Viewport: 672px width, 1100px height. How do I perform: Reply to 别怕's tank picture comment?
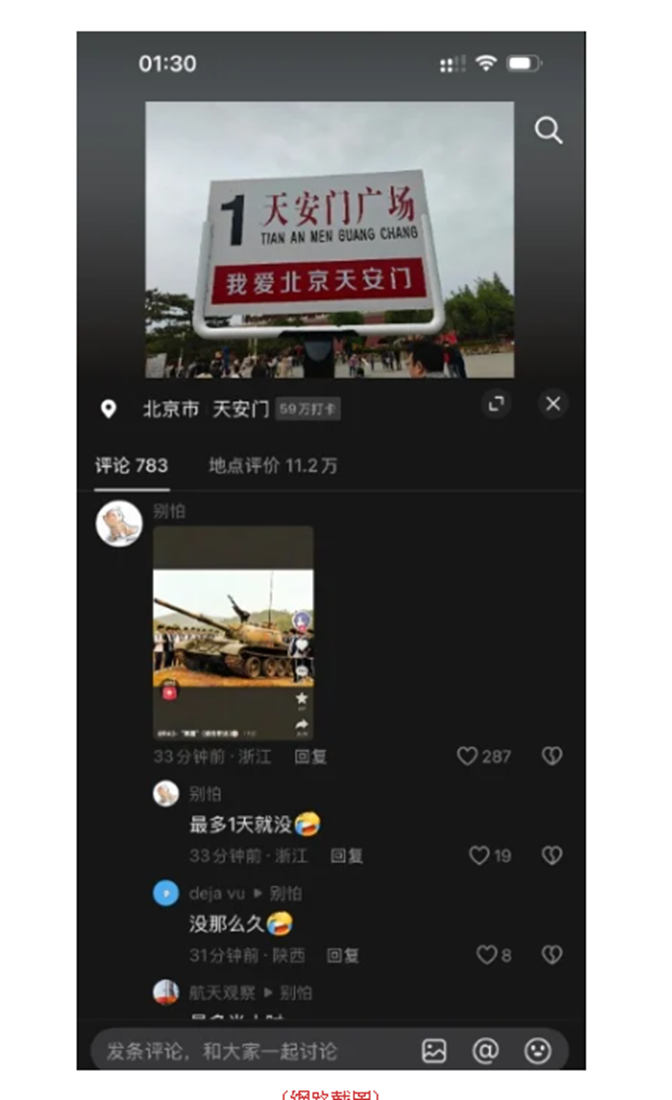click(310, 757)
